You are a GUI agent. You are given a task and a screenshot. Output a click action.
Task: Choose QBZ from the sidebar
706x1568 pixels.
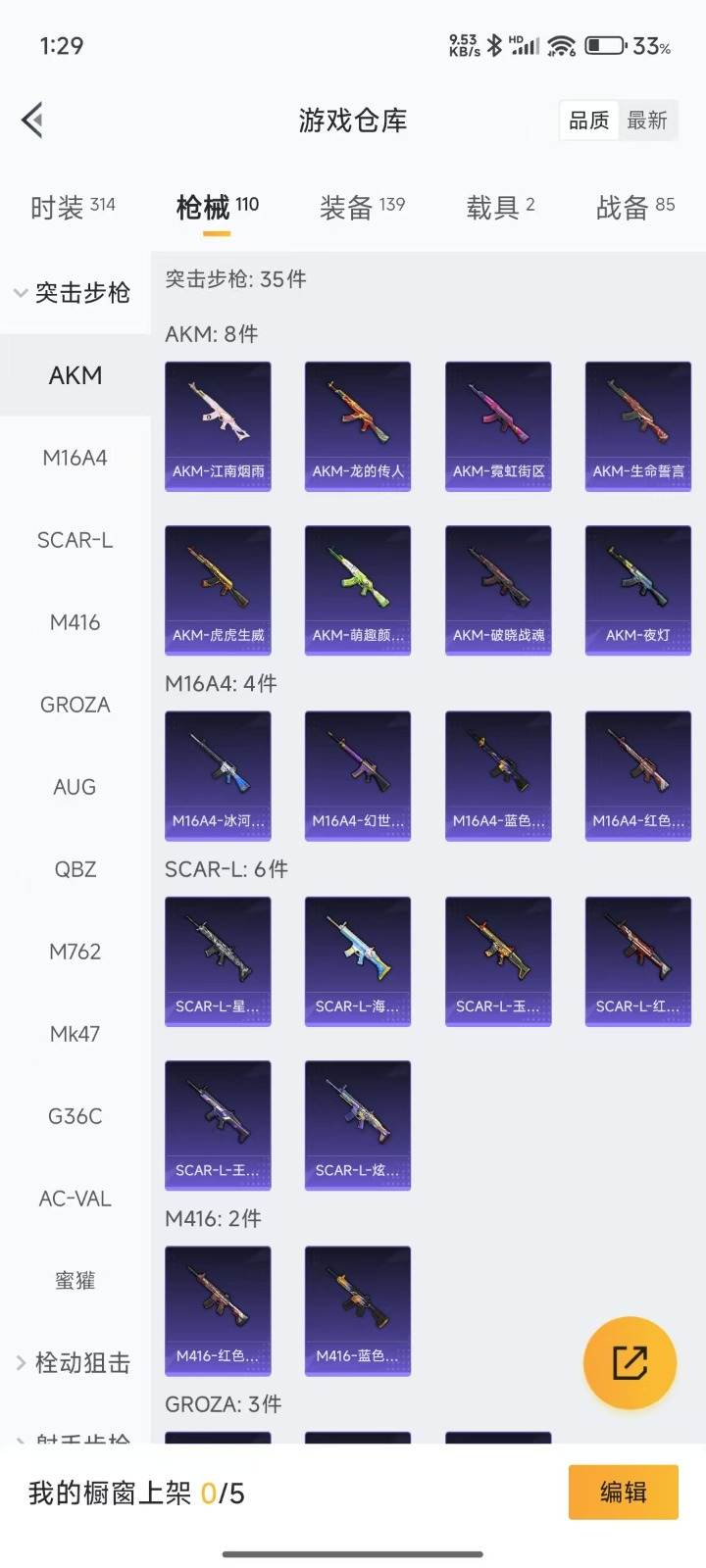click(x=76, y=869)
